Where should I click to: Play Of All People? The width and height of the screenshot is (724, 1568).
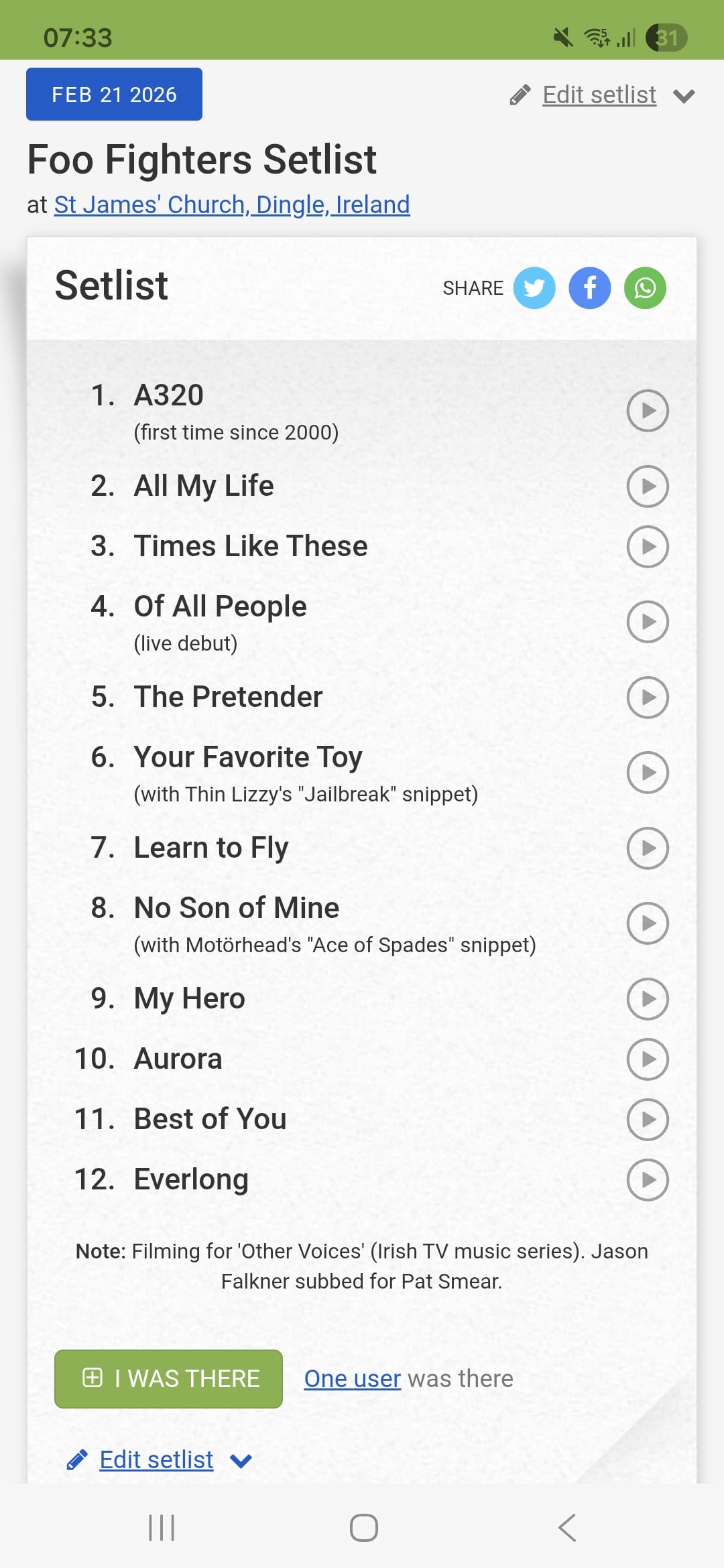[x=647, y=622]
